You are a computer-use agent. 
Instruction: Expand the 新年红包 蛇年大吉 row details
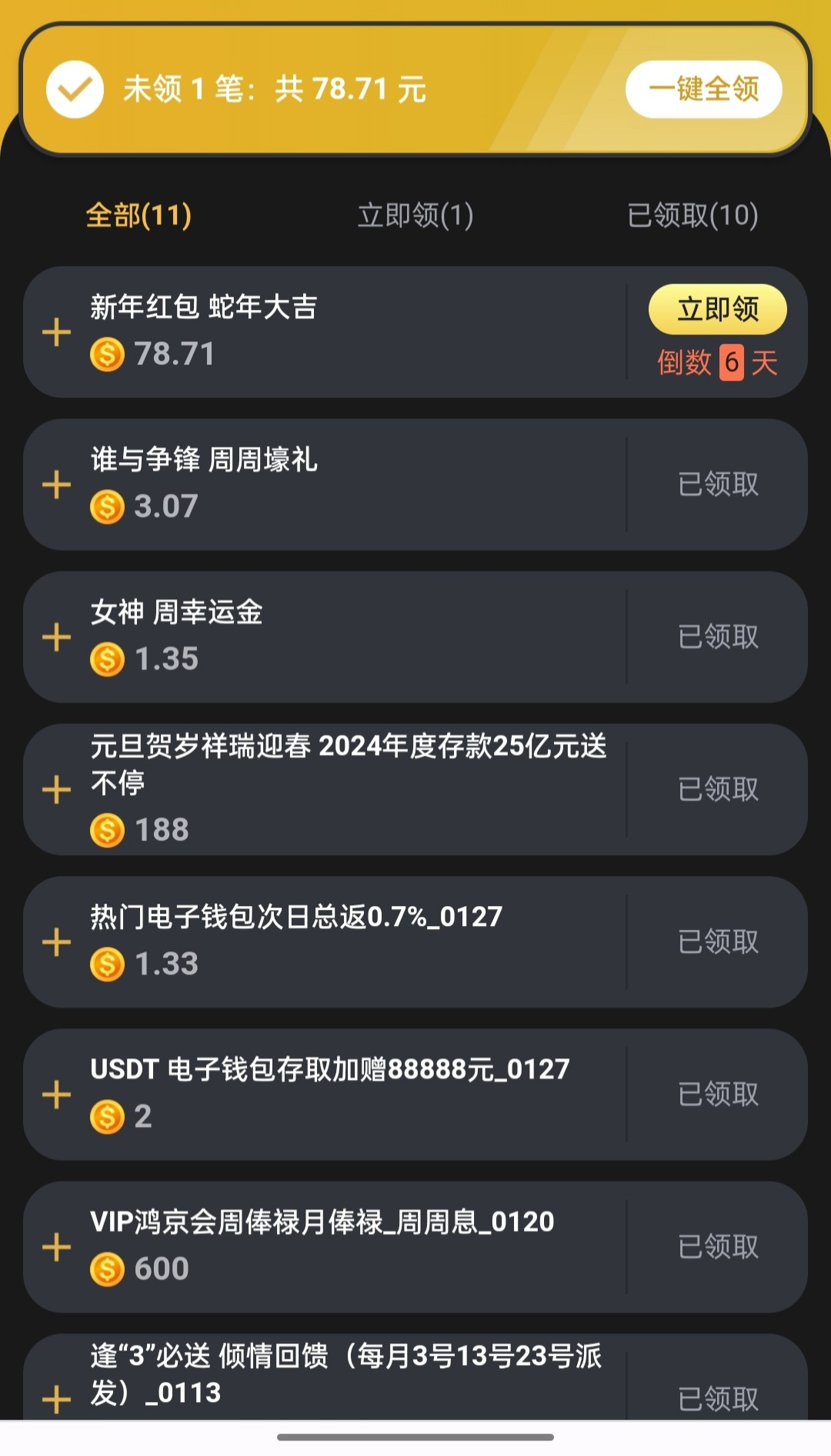pyautogui.click(x=56, y=333)
